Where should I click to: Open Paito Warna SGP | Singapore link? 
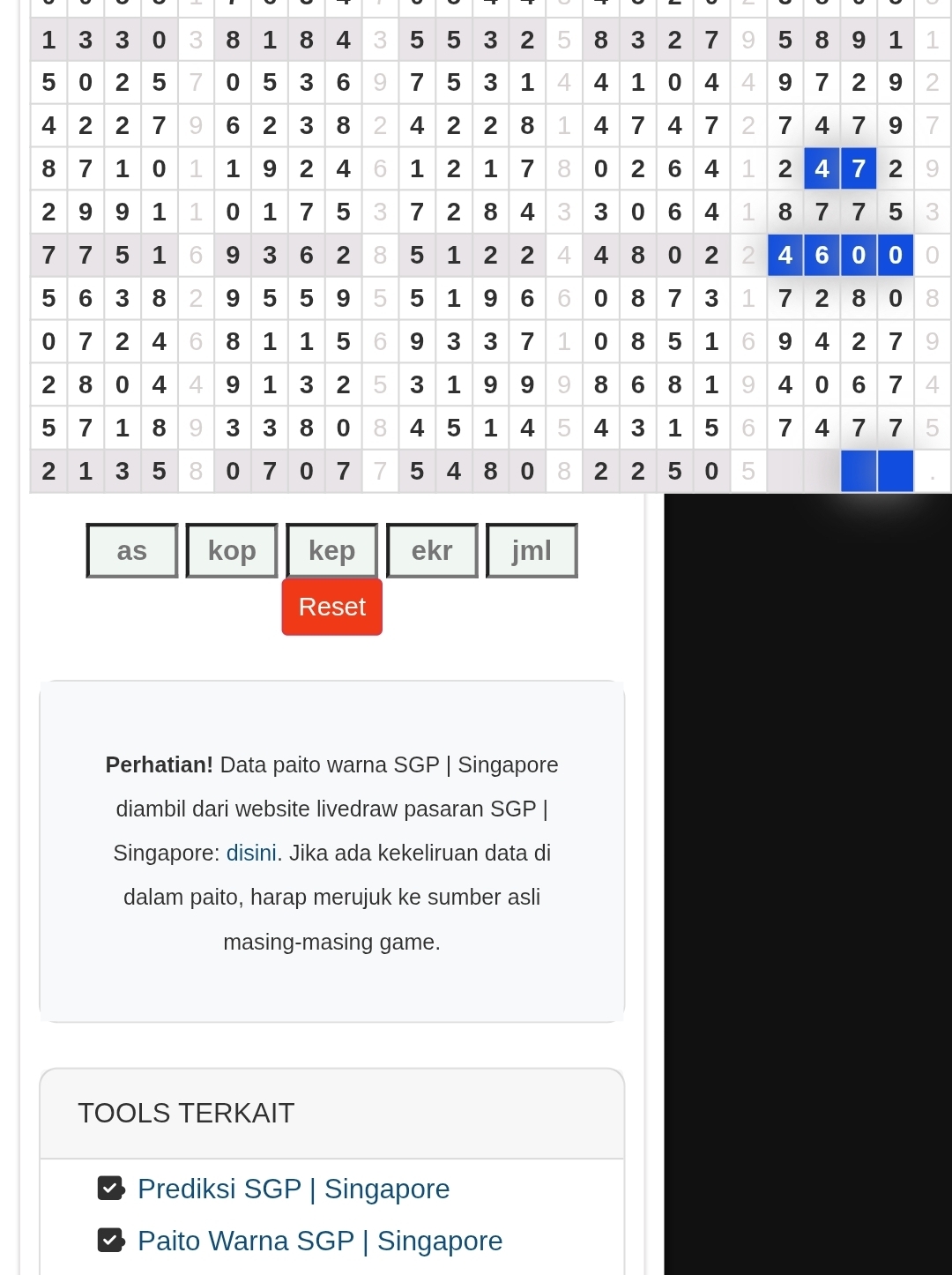tap(320, 1241)
